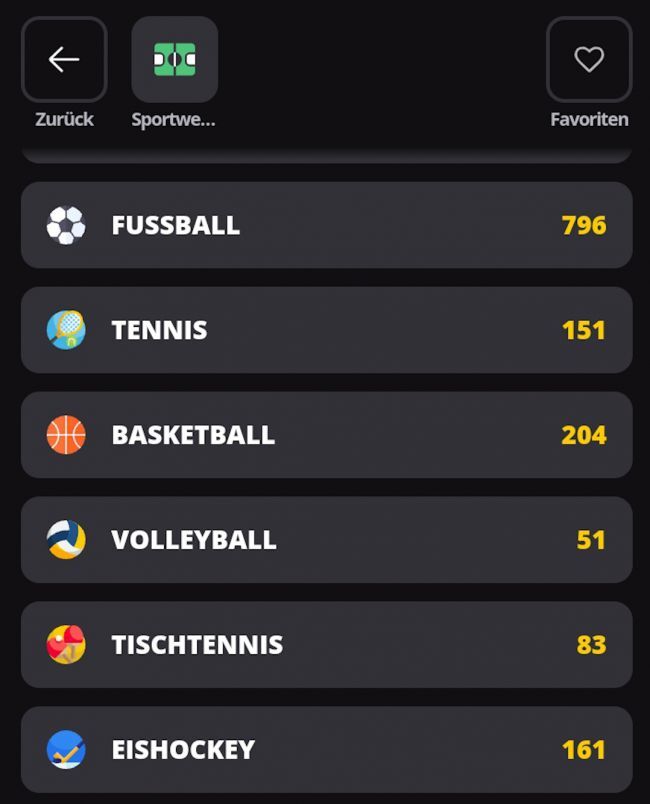Select the Tennis category
Screen dimensions: 650x804
(x=326, y=330)
